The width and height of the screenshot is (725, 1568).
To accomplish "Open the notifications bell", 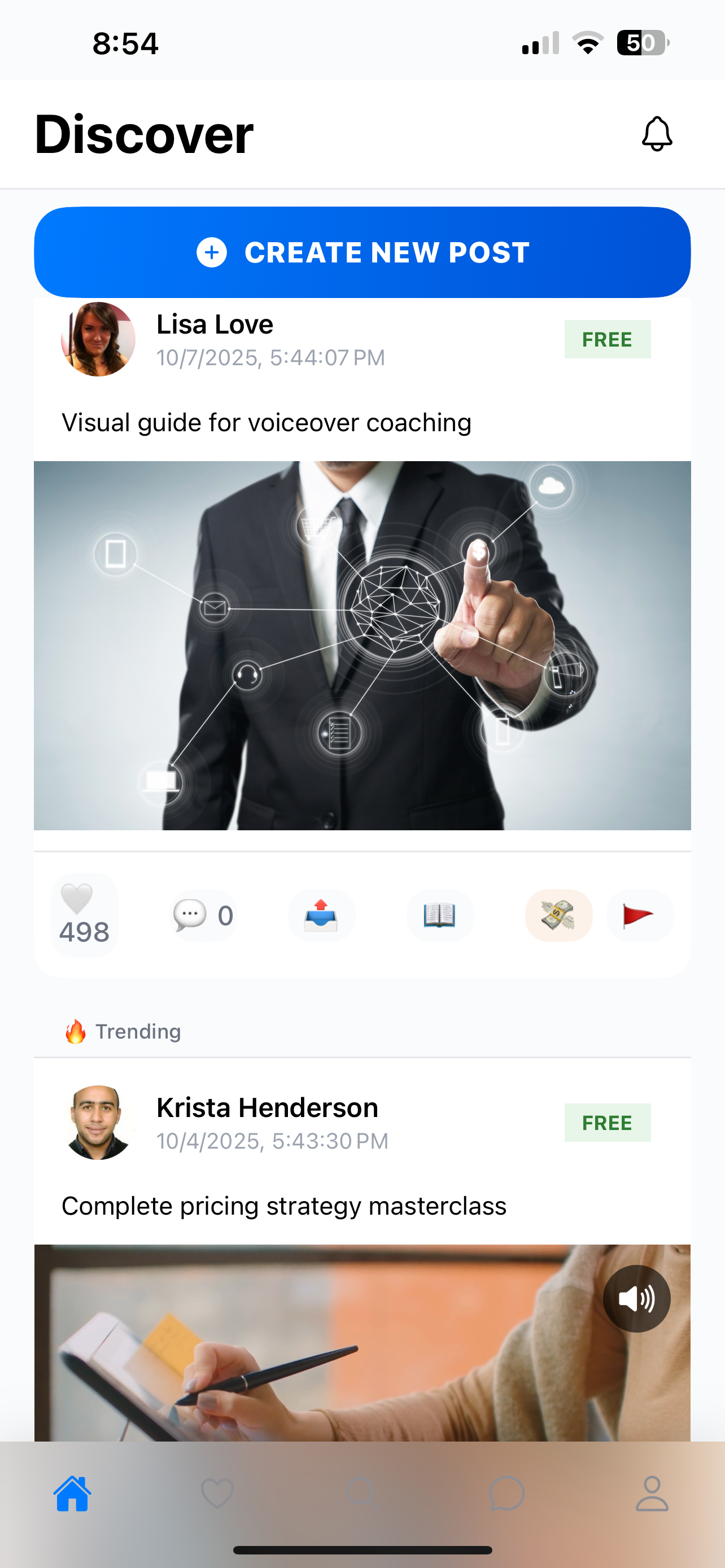I will click(x=657, y=134).
